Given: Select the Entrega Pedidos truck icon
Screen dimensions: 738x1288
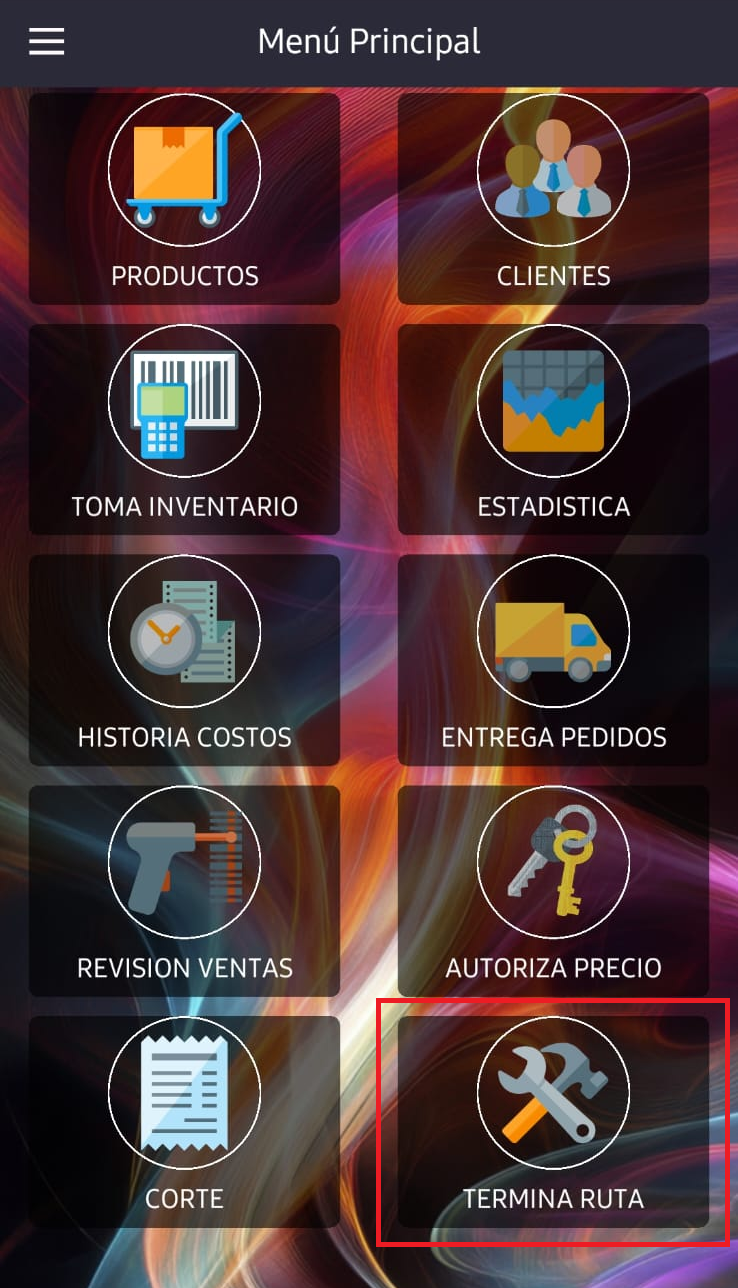Looking at the screenshot, I should 553,630.
